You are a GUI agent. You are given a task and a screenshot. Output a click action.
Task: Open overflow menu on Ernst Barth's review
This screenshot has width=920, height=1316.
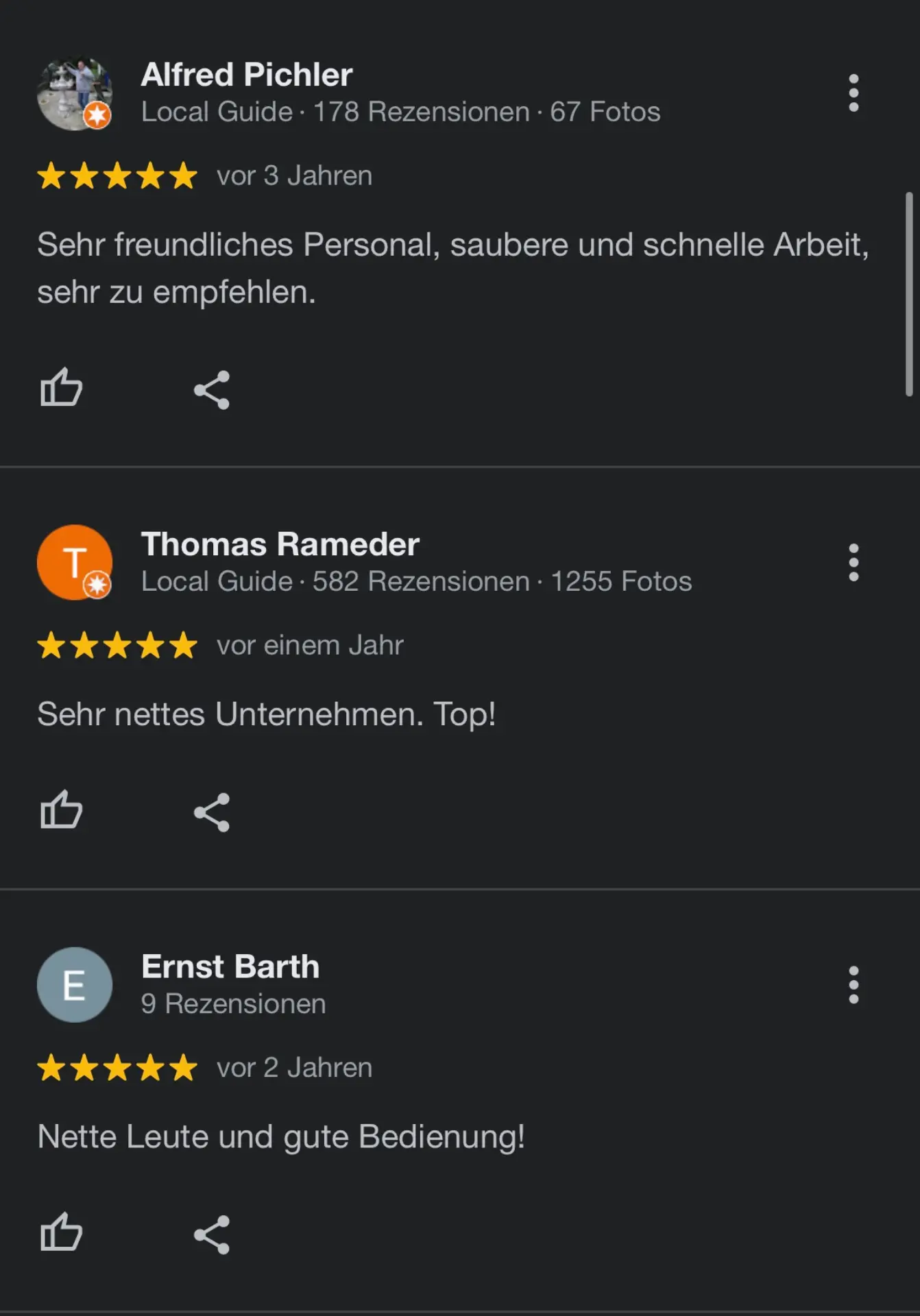[854, 985]
